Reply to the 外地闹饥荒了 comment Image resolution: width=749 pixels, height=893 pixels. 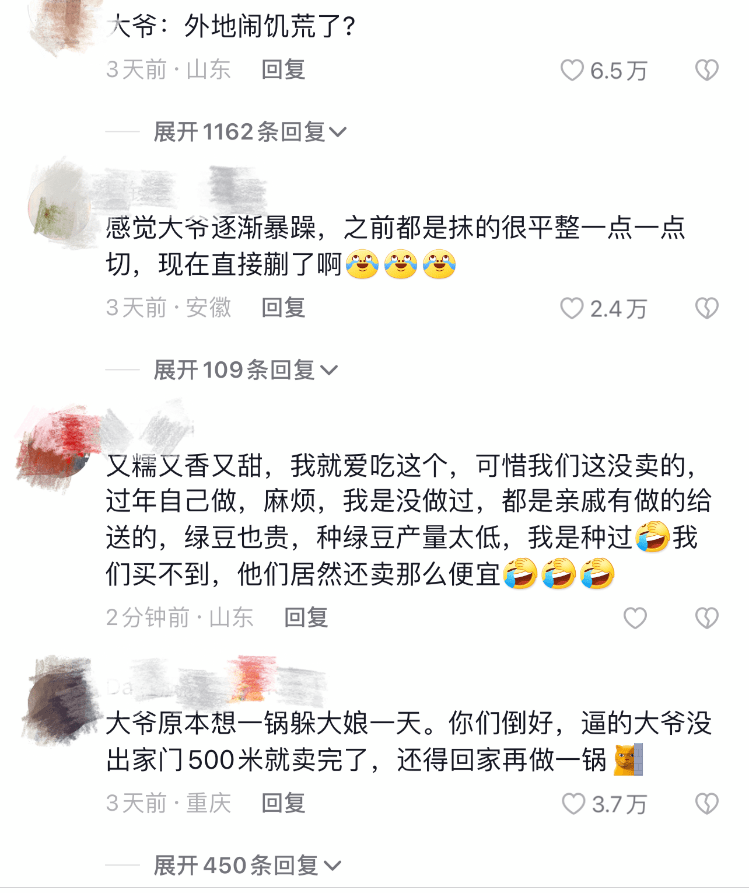click(283, 70)
